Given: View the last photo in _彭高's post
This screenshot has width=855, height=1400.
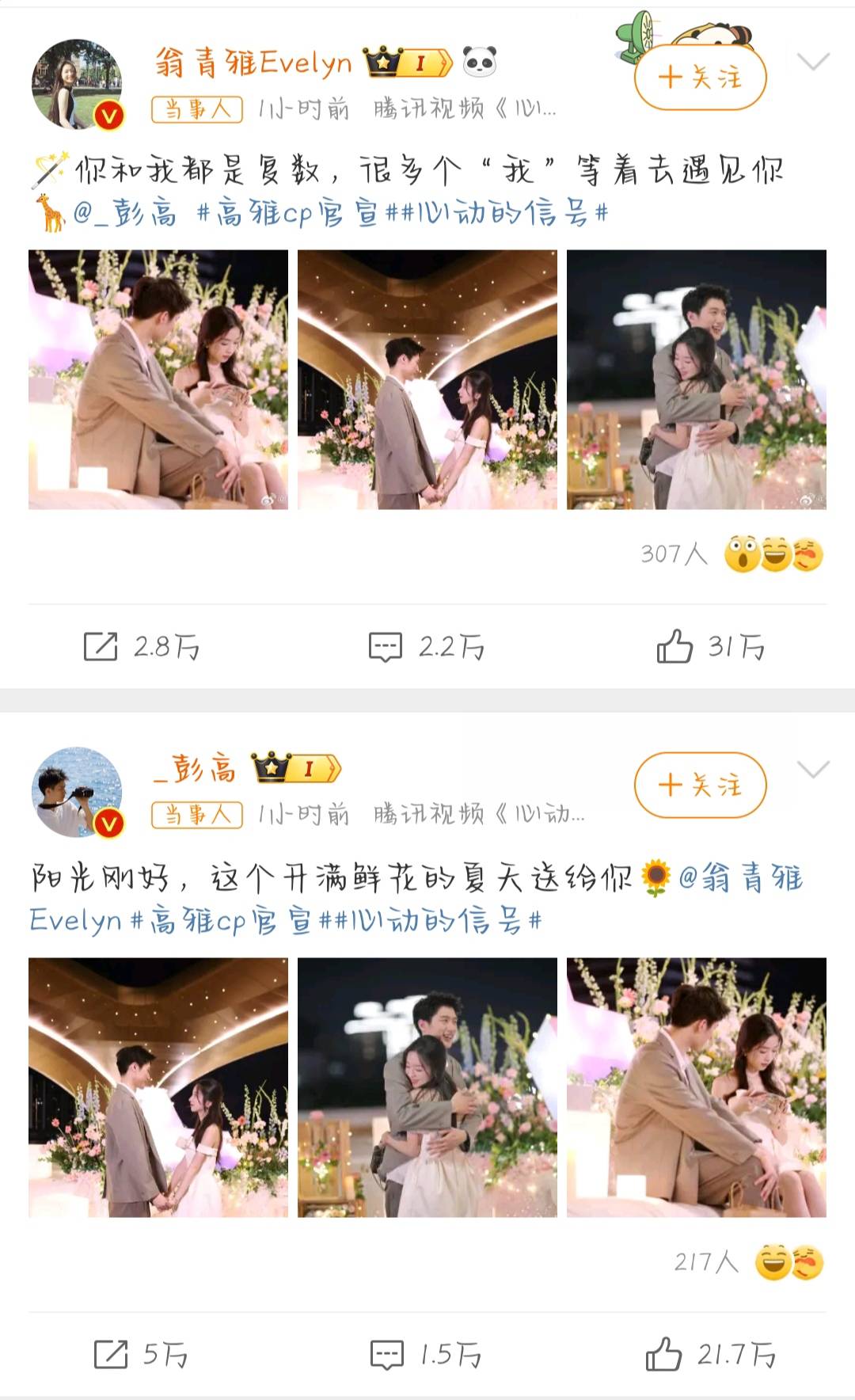Looking at the screenshot, I should click(x=696, y=1087).
